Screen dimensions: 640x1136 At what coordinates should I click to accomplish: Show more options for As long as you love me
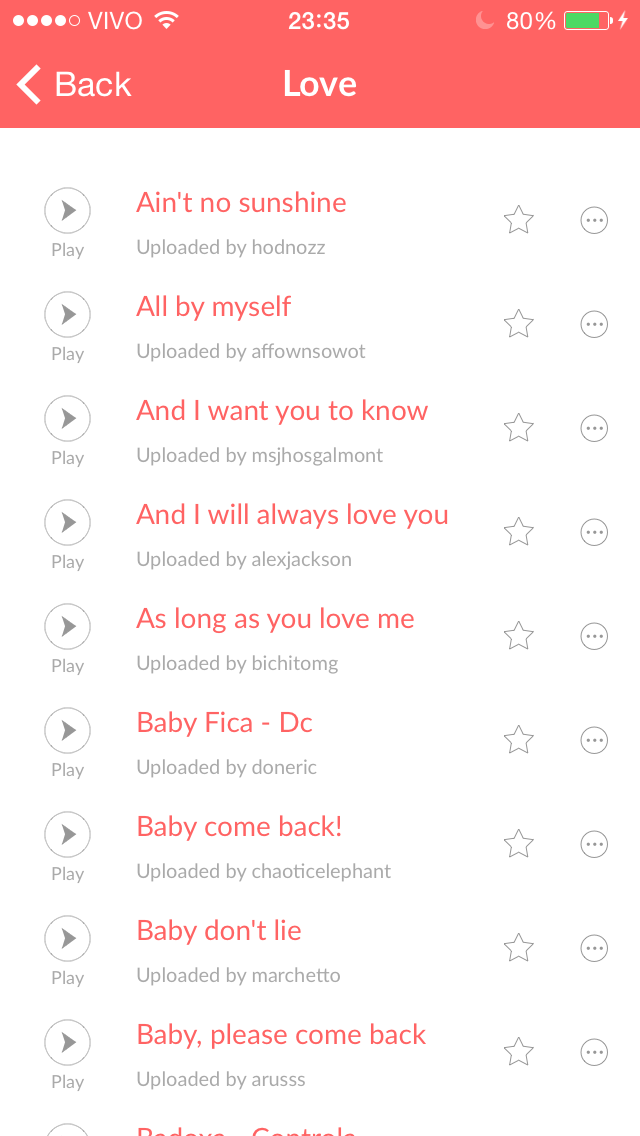point(594,636)
